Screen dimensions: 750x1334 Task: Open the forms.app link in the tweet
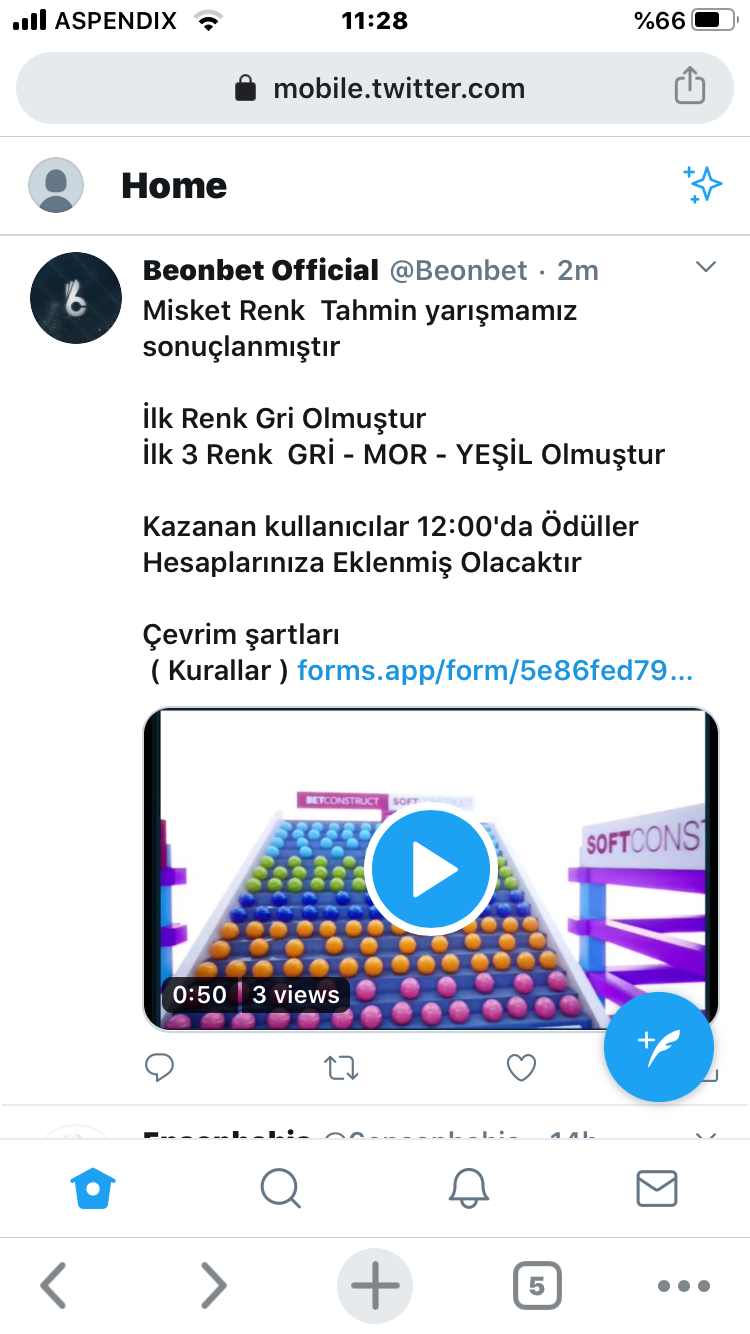495,670
